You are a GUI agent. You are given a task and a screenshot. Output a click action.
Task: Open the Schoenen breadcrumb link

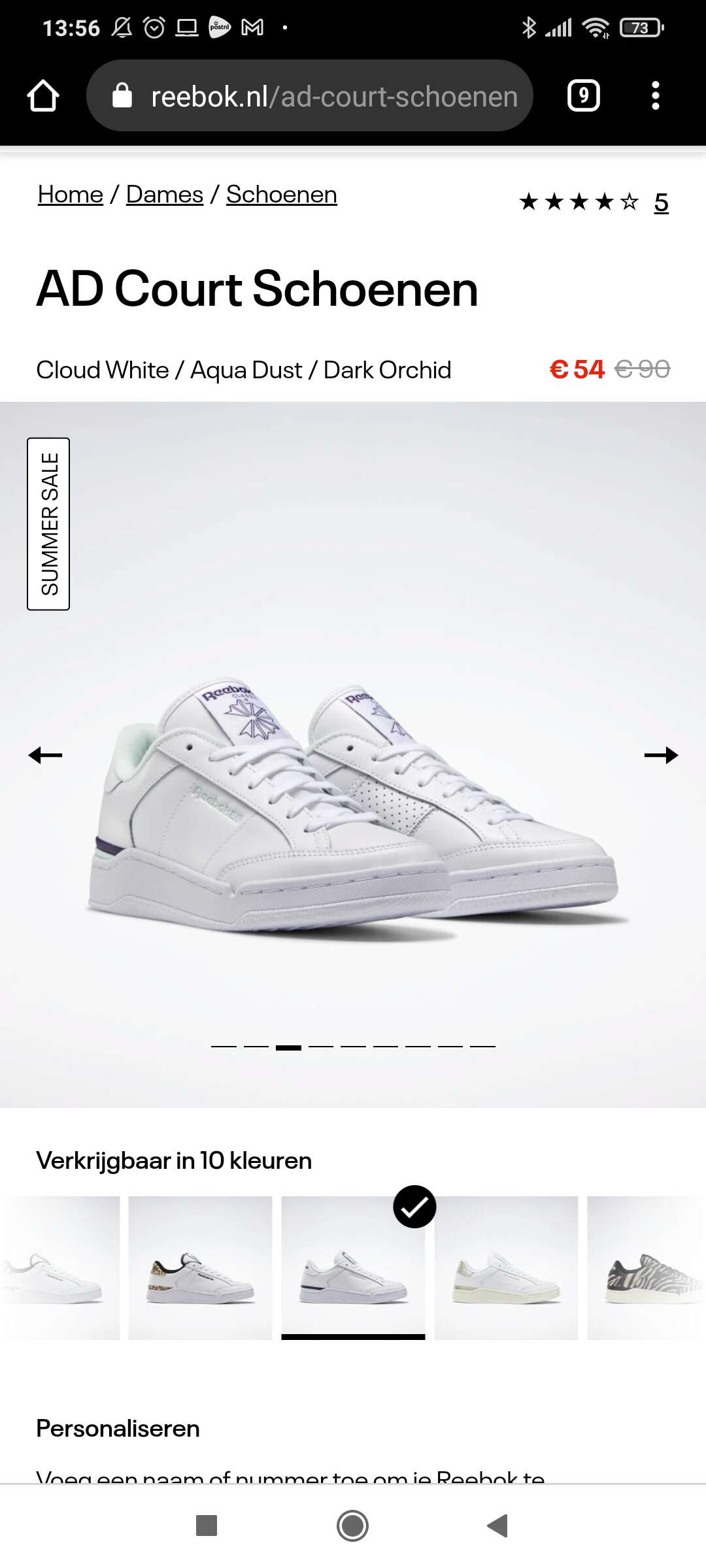[282, 194]
